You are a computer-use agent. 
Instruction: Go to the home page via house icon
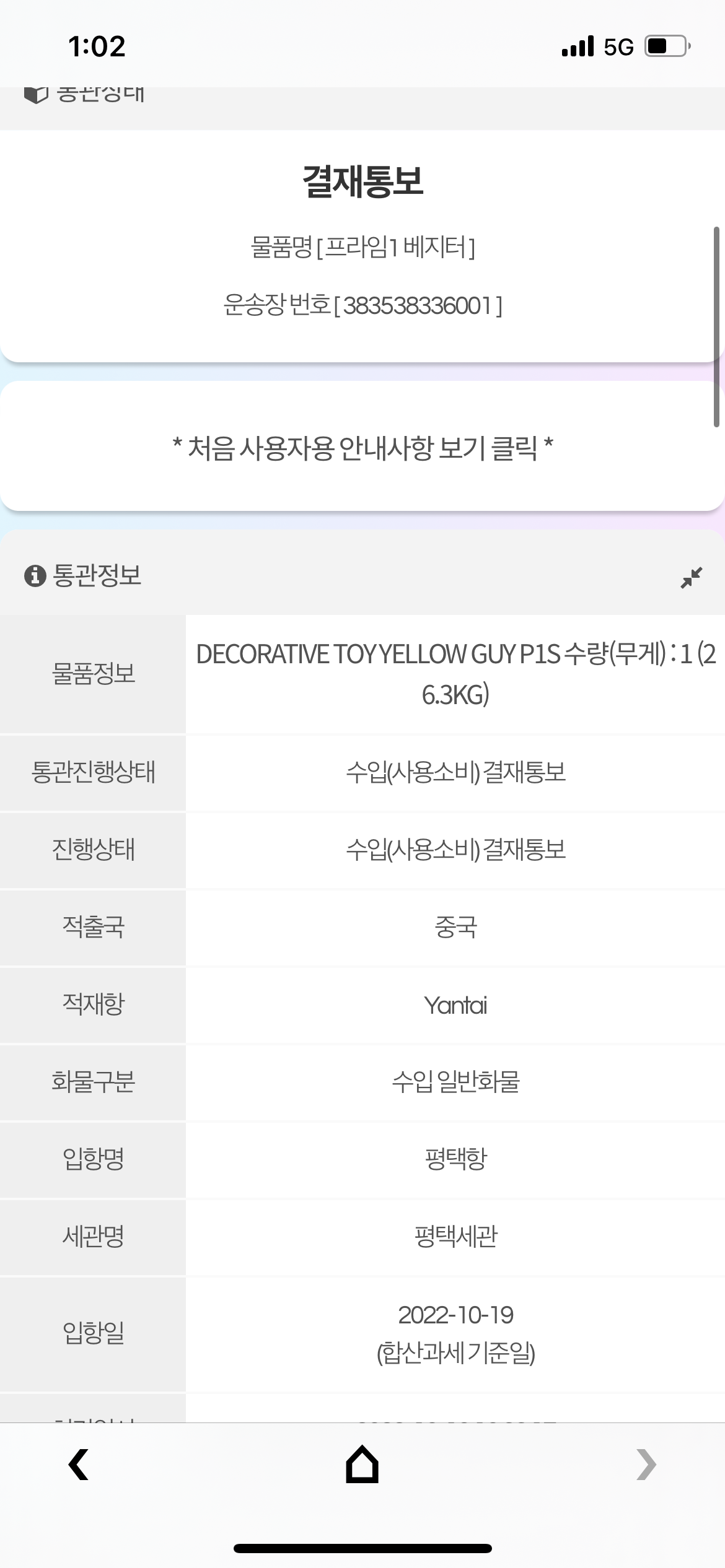(x=362, y=1464)
